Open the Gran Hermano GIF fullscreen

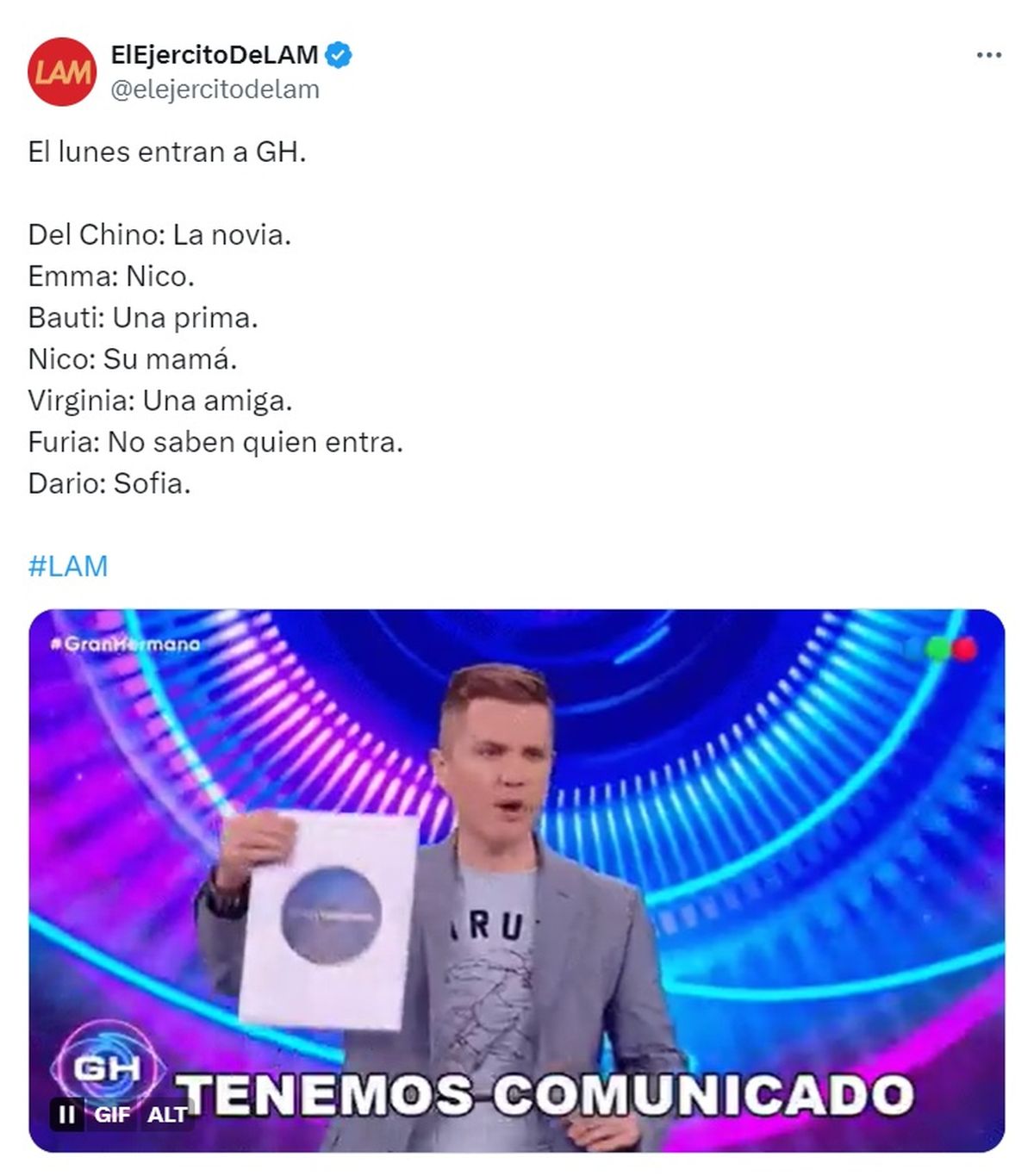(x=517, y=862)
